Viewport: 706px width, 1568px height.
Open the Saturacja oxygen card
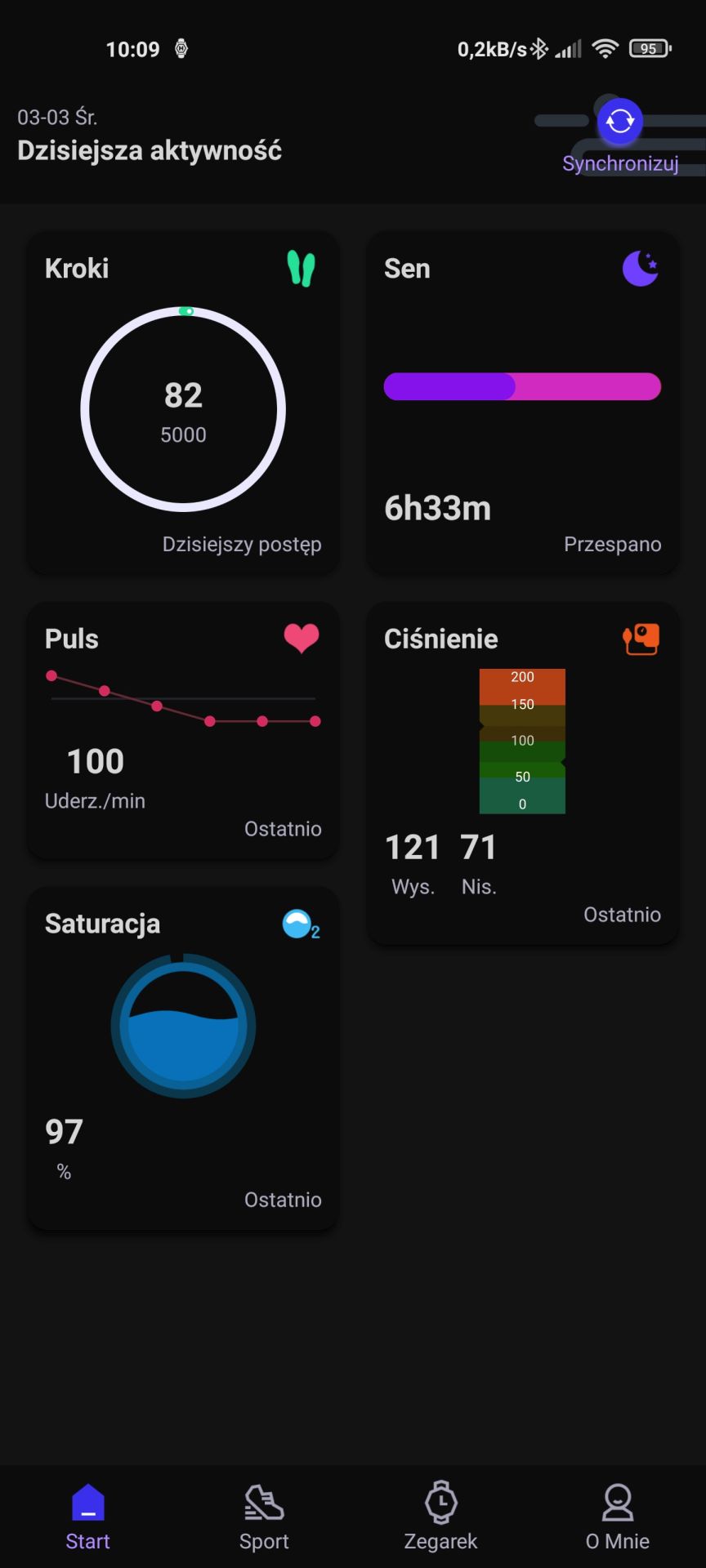[x=183, y=1058]
